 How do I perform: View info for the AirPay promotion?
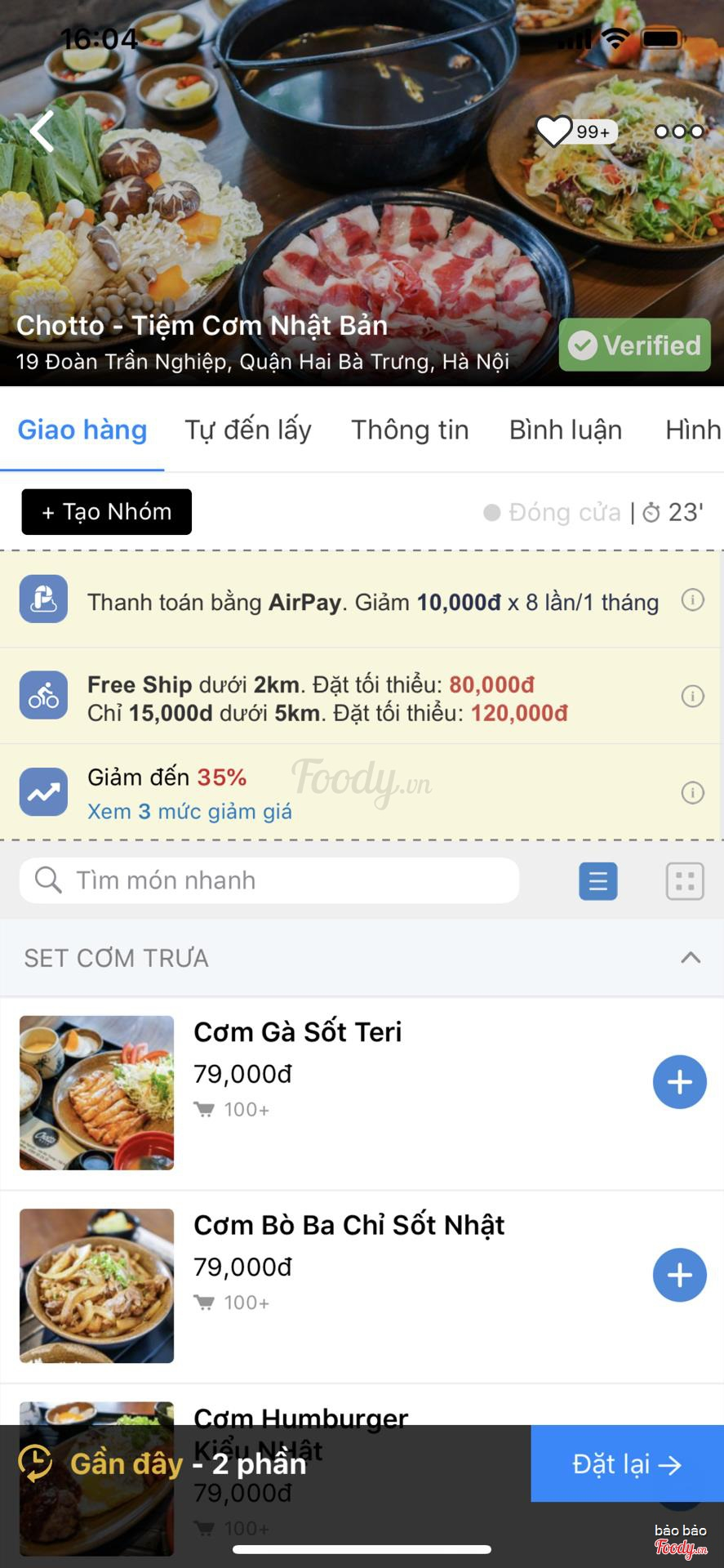[692, 601]
